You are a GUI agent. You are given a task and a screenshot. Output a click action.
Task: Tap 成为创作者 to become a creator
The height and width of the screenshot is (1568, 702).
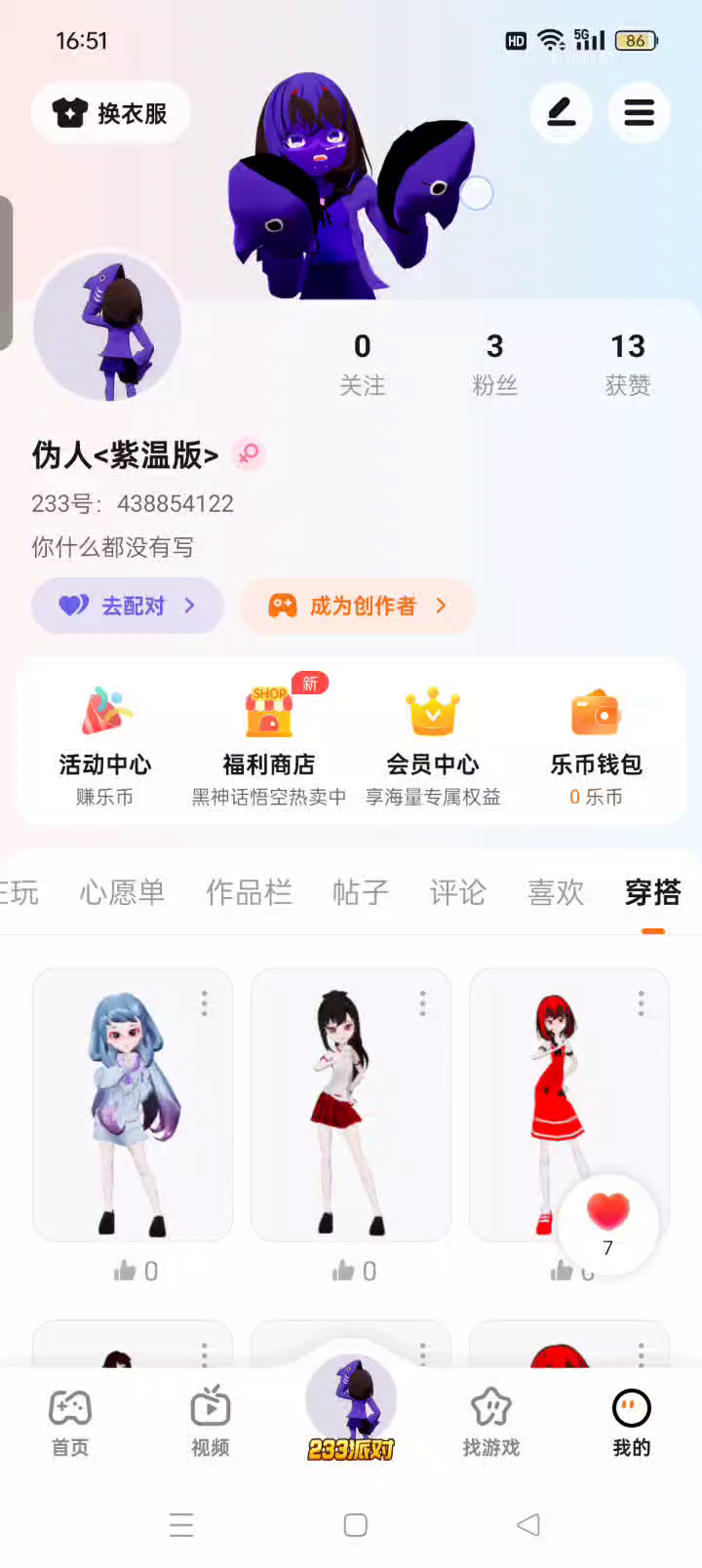point(357,606)
